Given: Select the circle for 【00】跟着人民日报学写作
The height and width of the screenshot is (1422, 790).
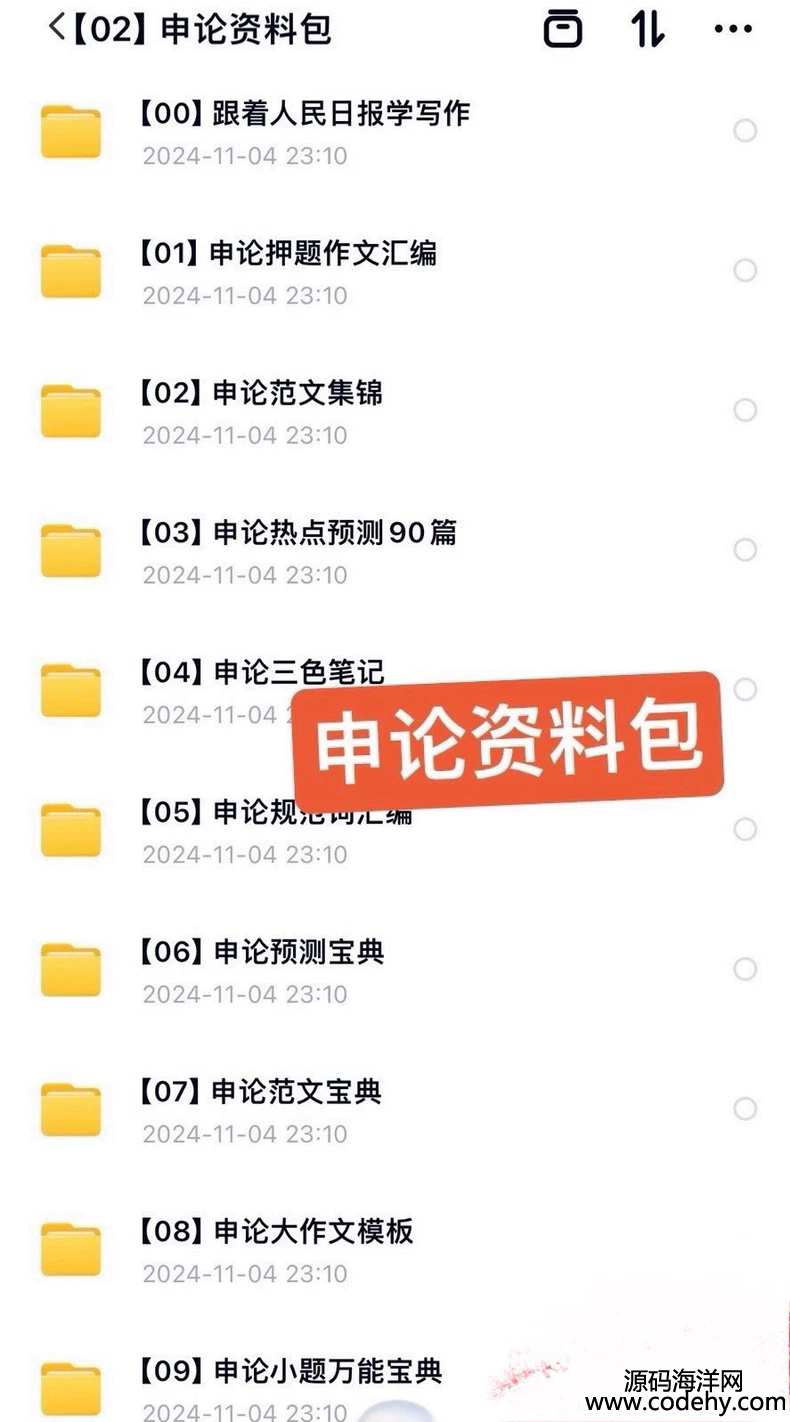Looking at the screenshot, I should click(x=745, y=131).
